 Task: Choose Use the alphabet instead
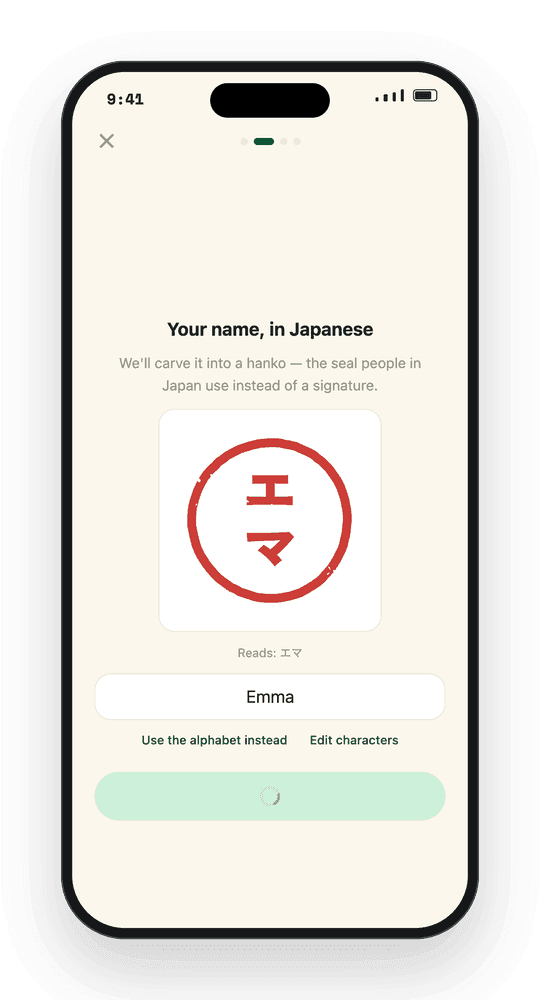point(214,740)
